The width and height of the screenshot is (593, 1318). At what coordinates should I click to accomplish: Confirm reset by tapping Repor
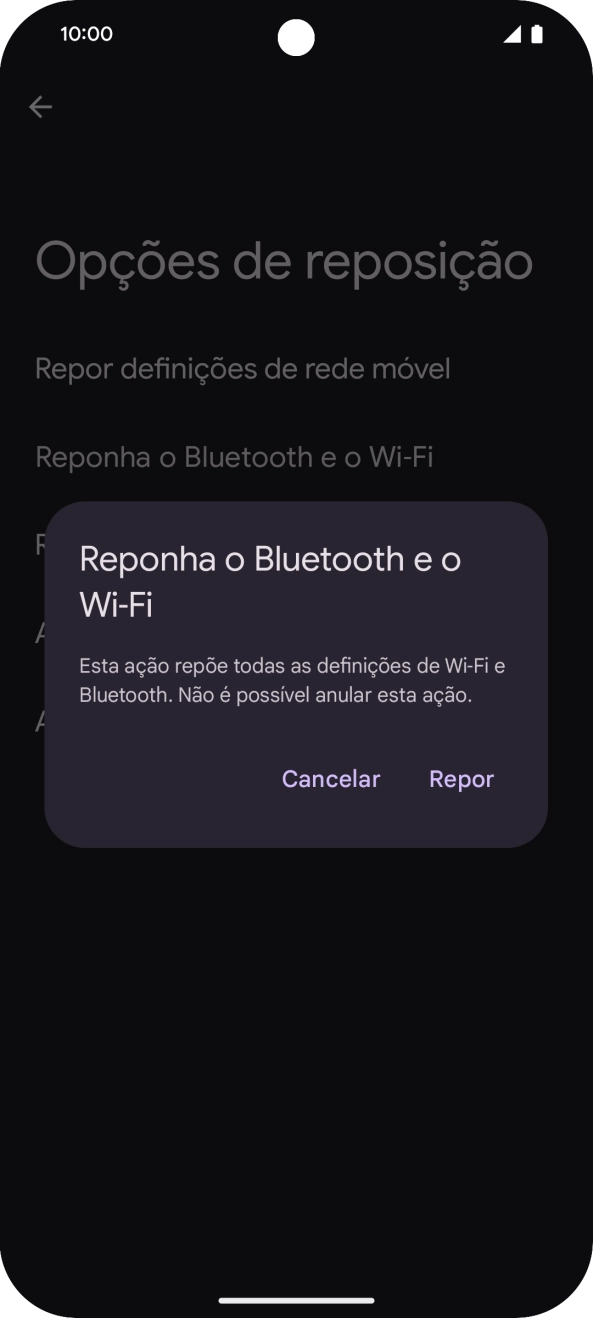click(461, 779)
